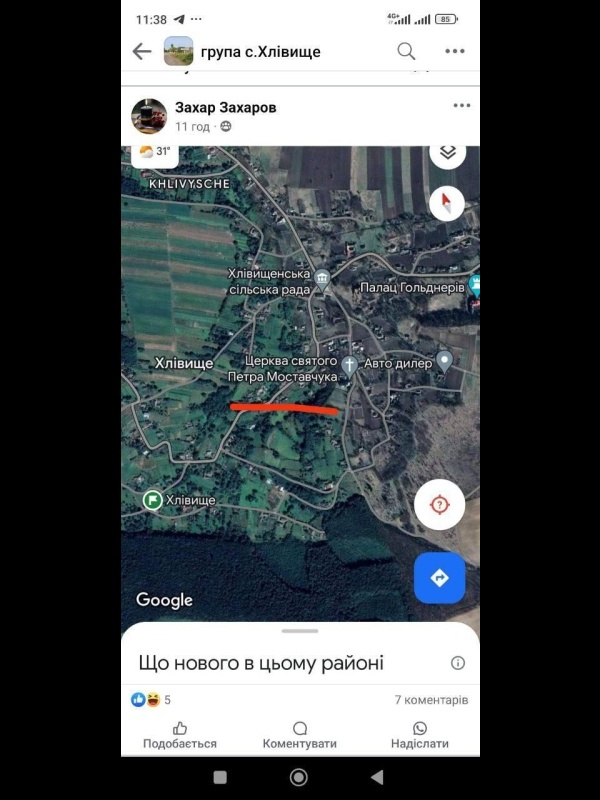The image size is (600, 800).
Task: Comment on the post with Коментувати
Action: [x=300, y=735]
